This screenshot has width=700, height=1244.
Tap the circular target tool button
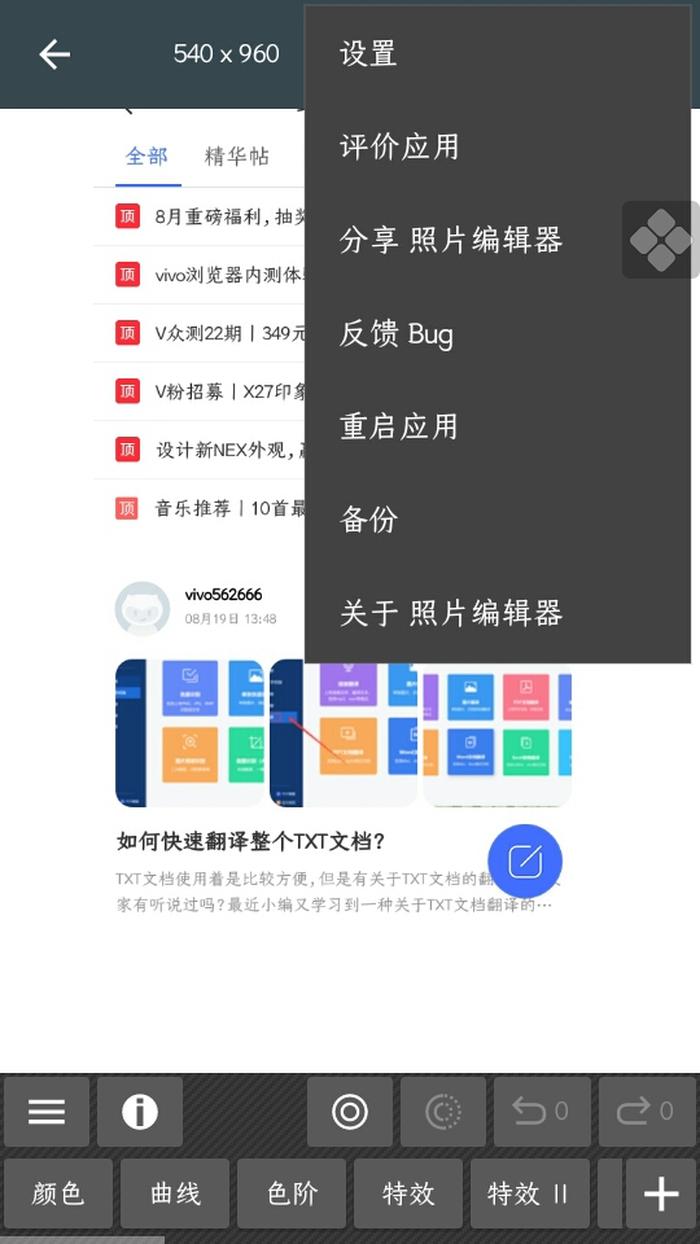point(350,1112)
